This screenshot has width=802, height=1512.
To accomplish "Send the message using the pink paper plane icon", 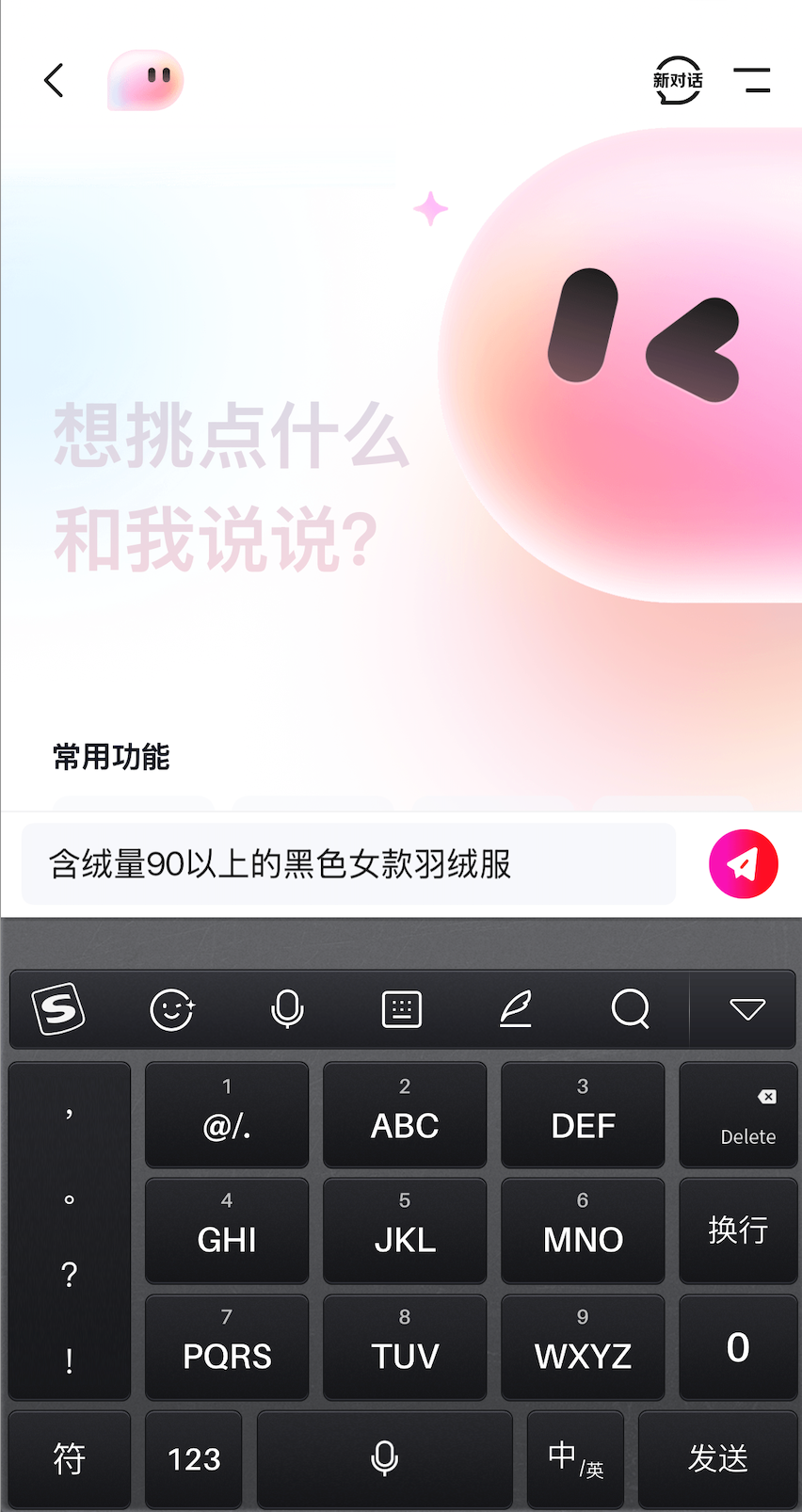I will [743, 863].
